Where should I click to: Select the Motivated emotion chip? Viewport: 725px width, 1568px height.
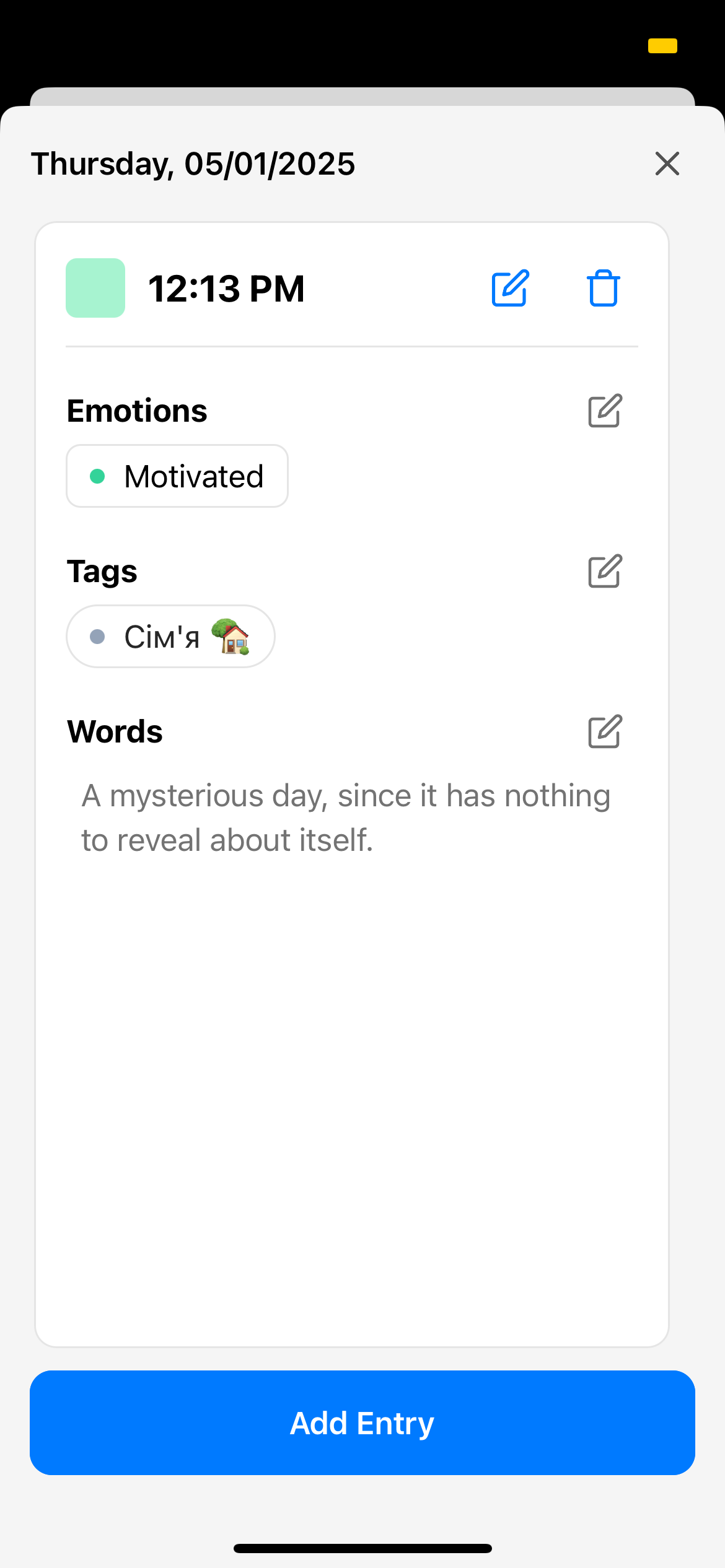tap(177, 476)
